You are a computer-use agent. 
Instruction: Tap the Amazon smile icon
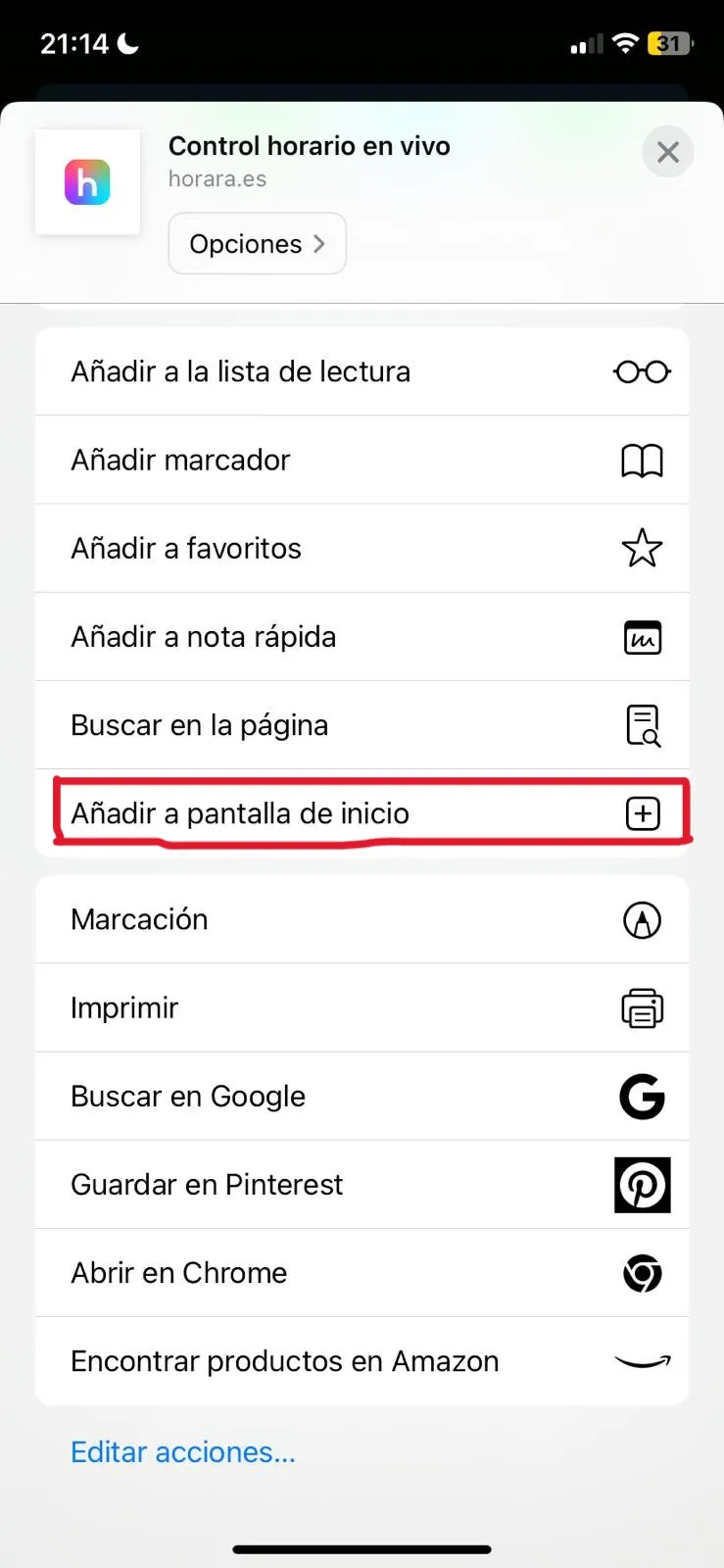pos(642,1360)
